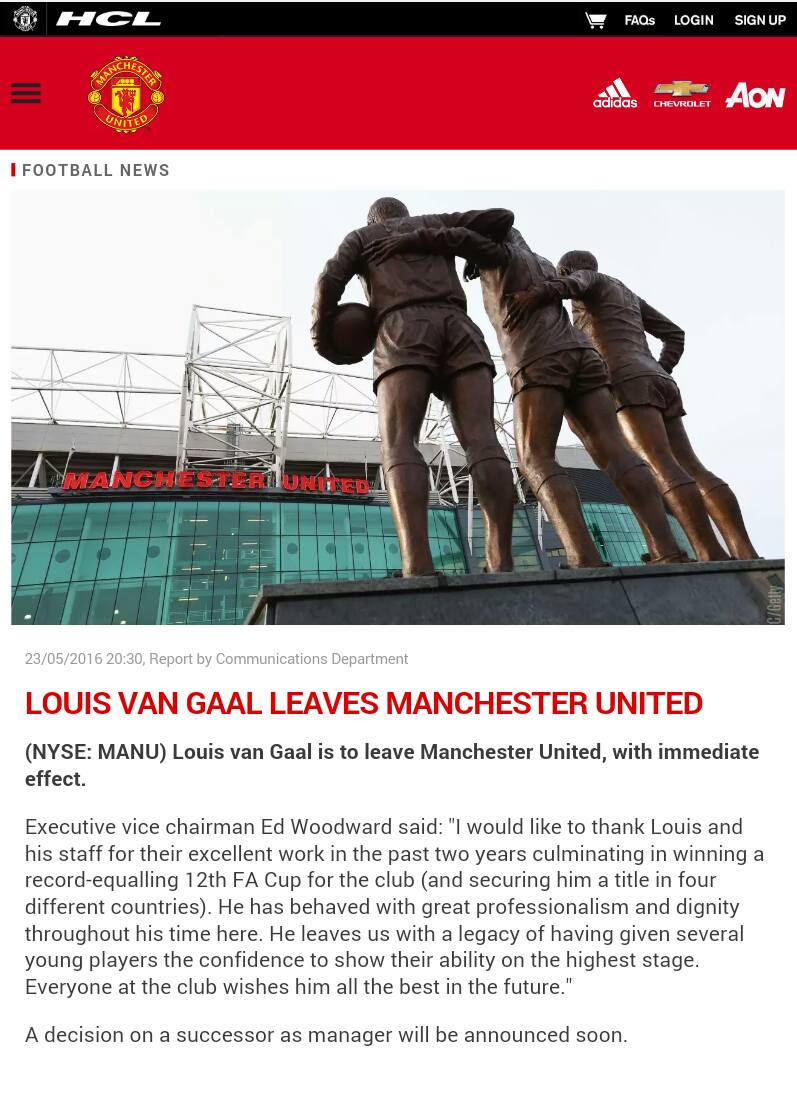Open the AON sponsor link

[x=755, y=94]
